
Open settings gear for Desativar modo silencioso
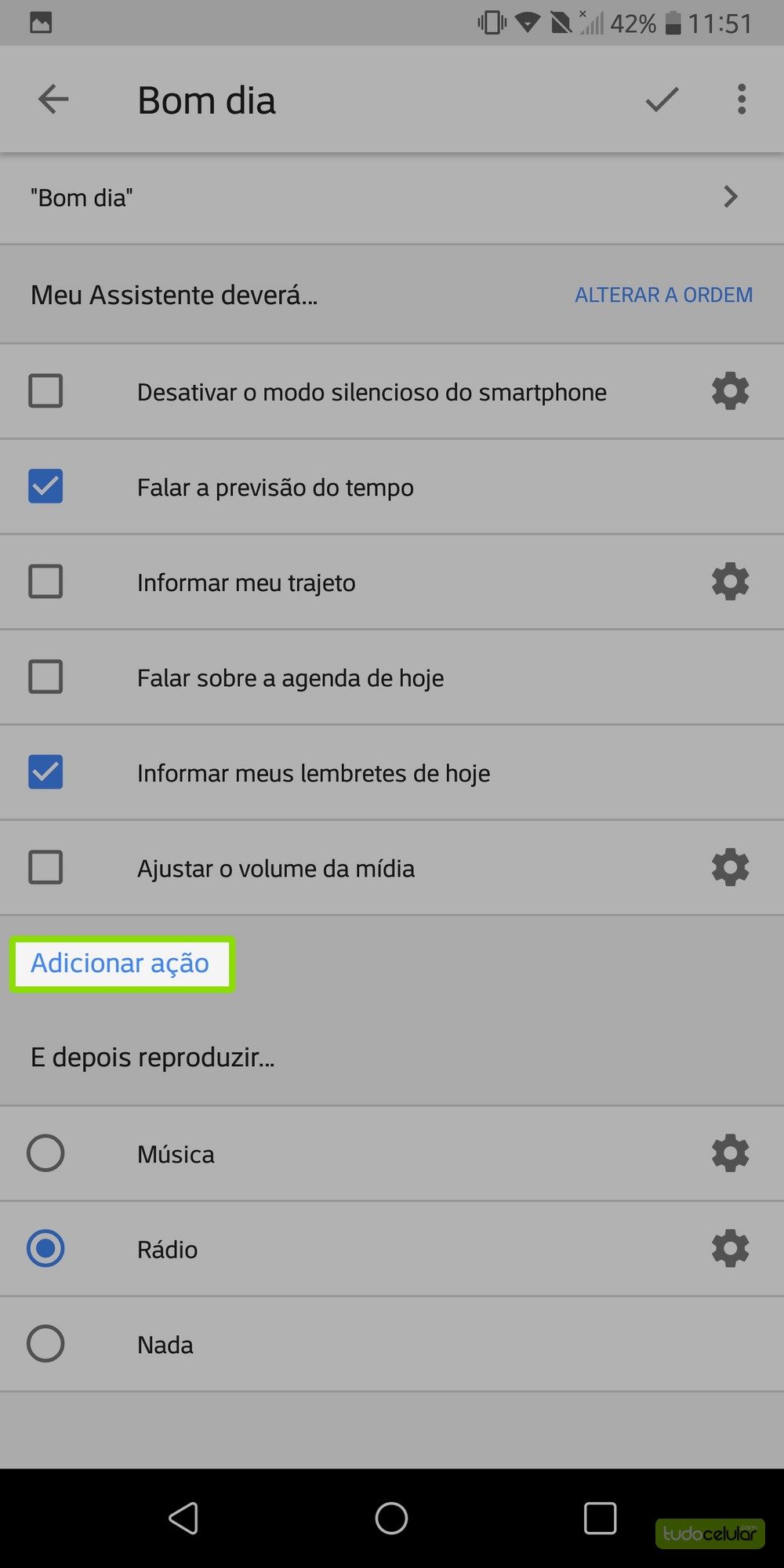coord(730,391)
